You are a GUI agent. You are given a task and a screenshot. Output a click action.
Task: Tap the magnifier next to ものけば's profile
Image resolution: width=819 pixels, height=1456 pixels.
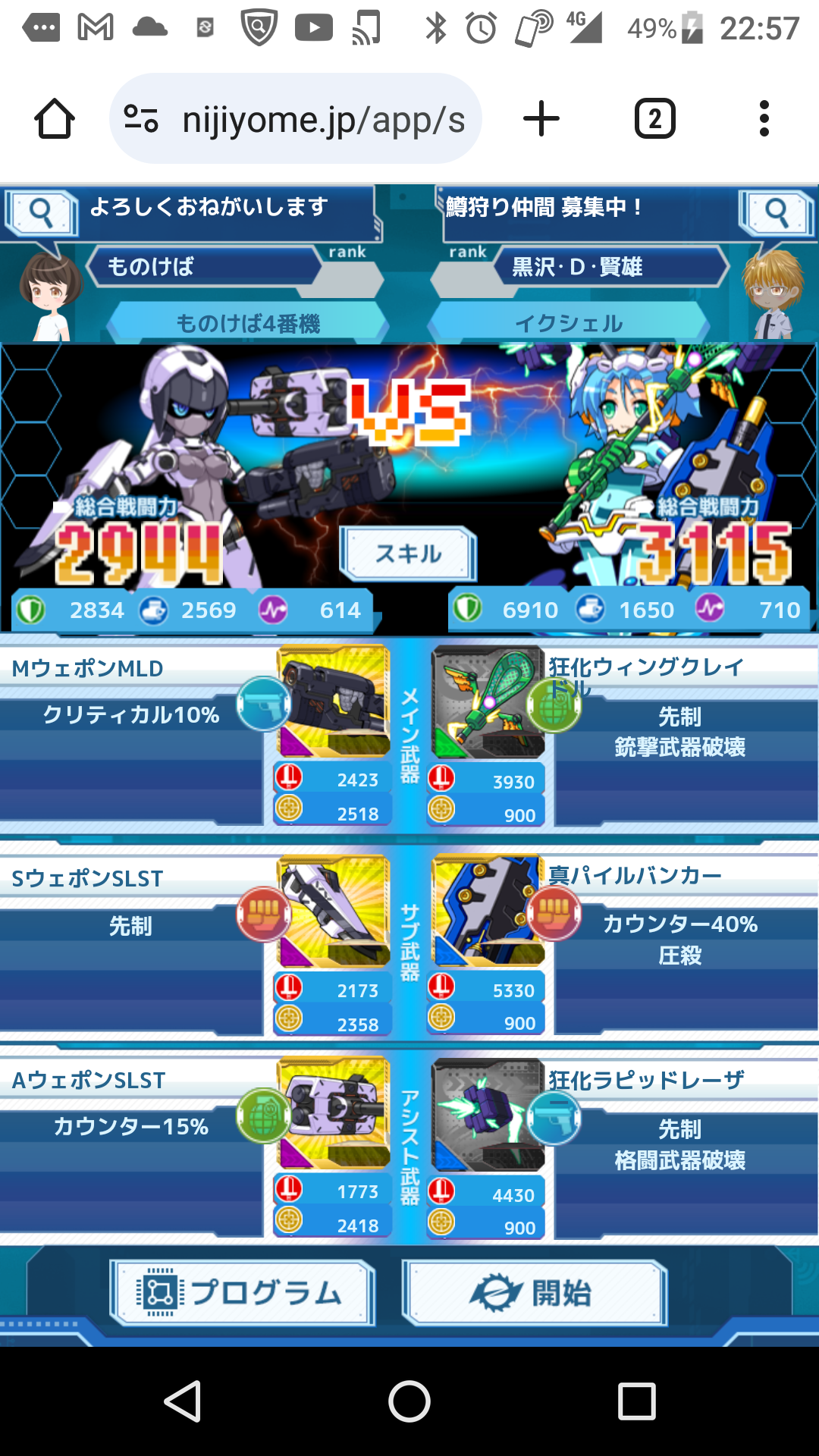pyautogui.click(x=42, y=213)
